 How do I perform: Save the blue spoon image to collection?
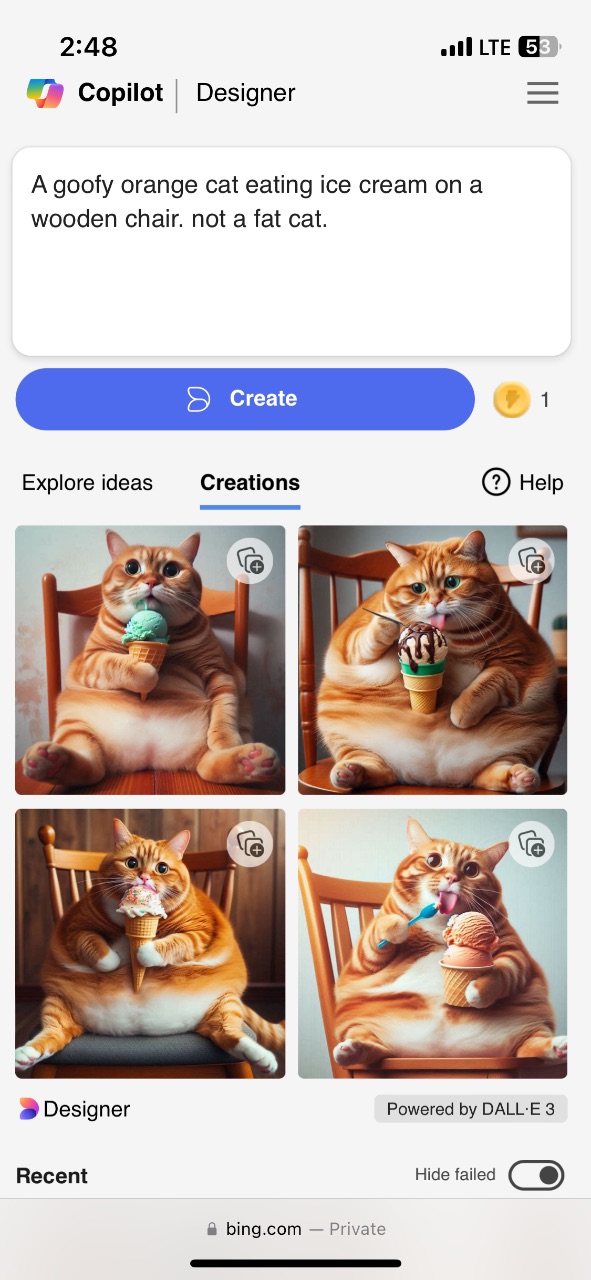coord(532,844)
